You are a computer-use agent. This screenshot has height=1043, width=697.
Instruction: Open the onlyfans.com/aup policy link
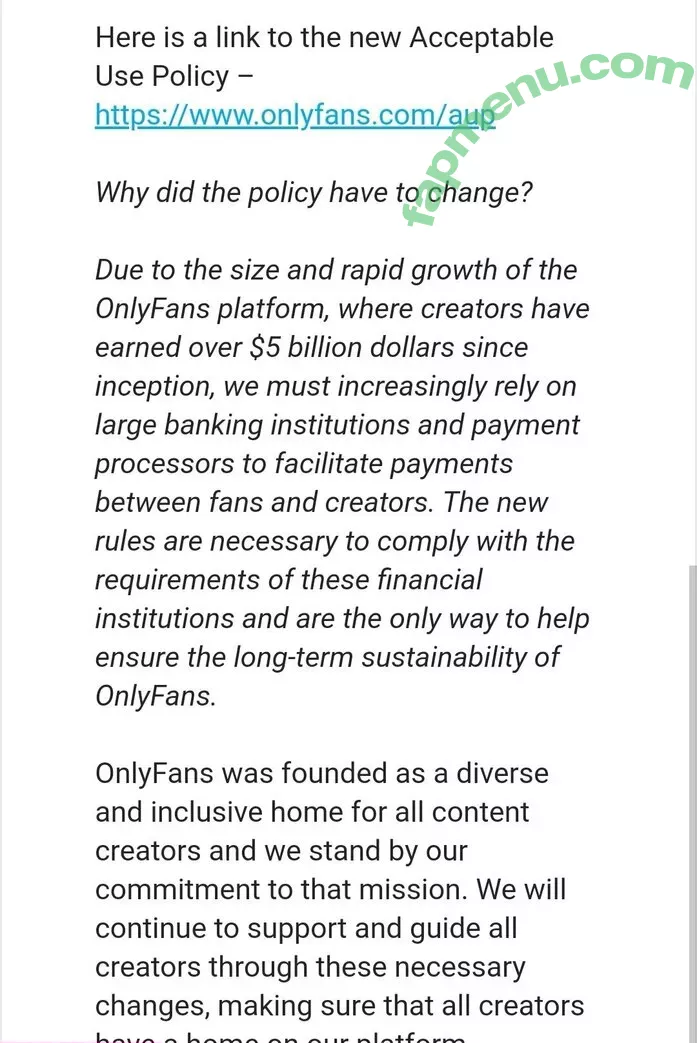click(294, 115)
